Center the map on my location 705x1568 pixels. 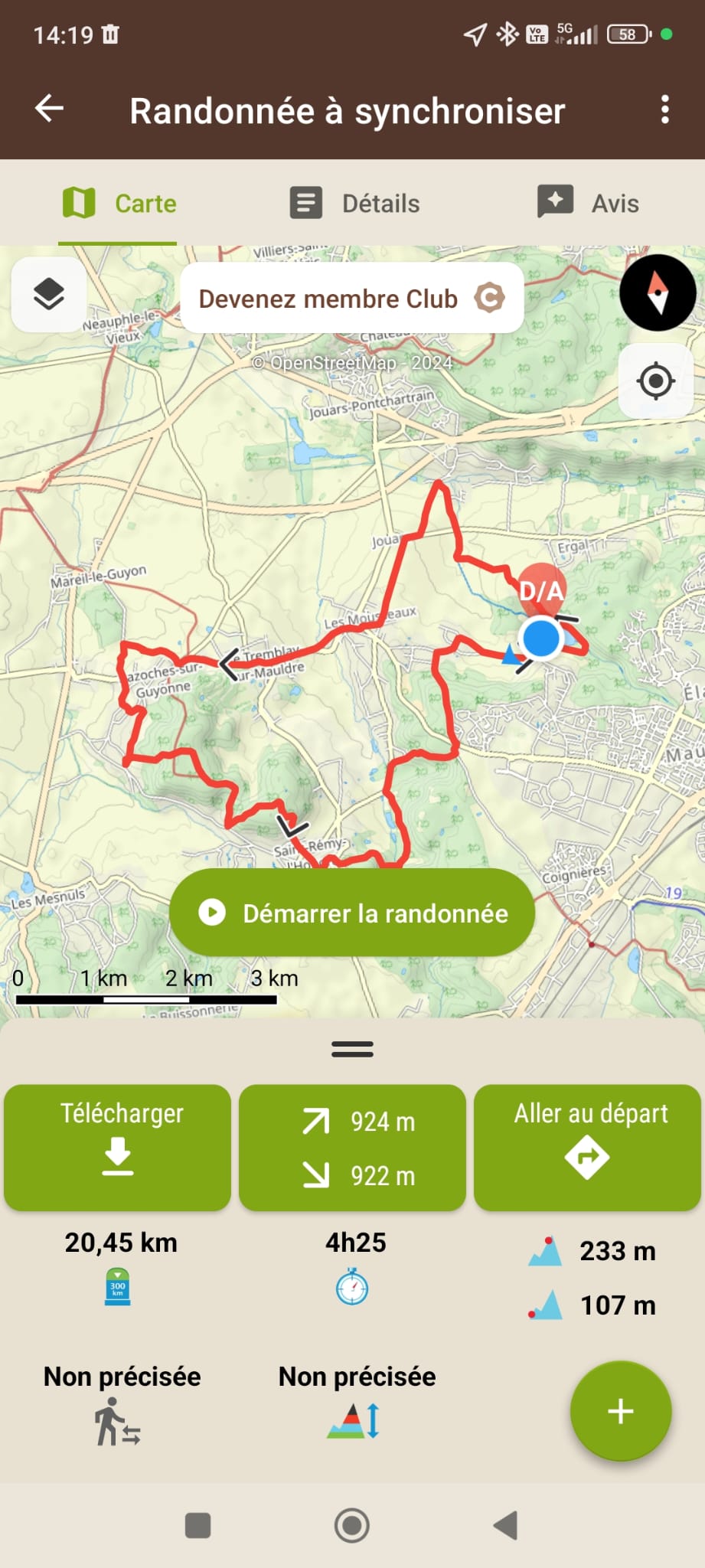(656, 381)
